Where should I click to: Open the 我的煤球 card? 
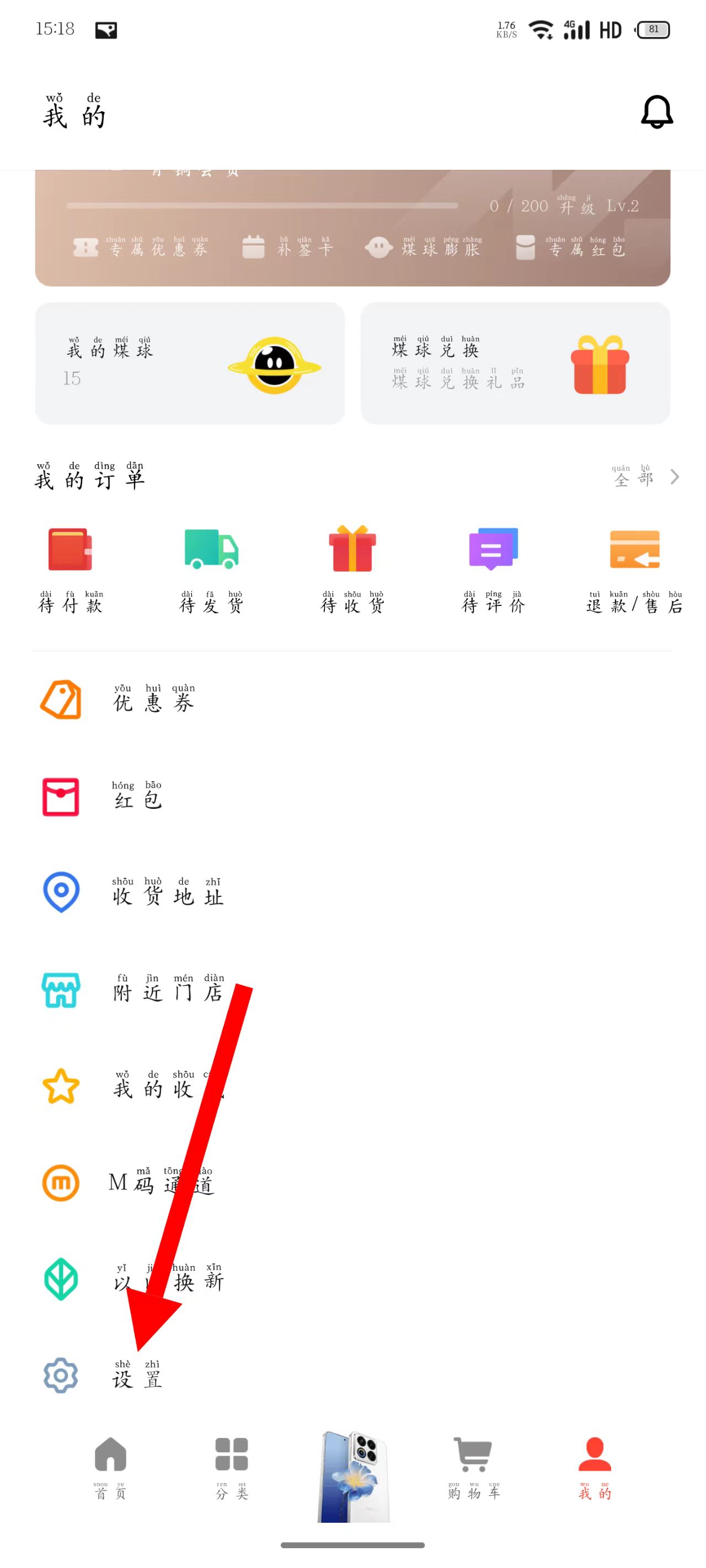pyautogui.click(x=189, y=363)
